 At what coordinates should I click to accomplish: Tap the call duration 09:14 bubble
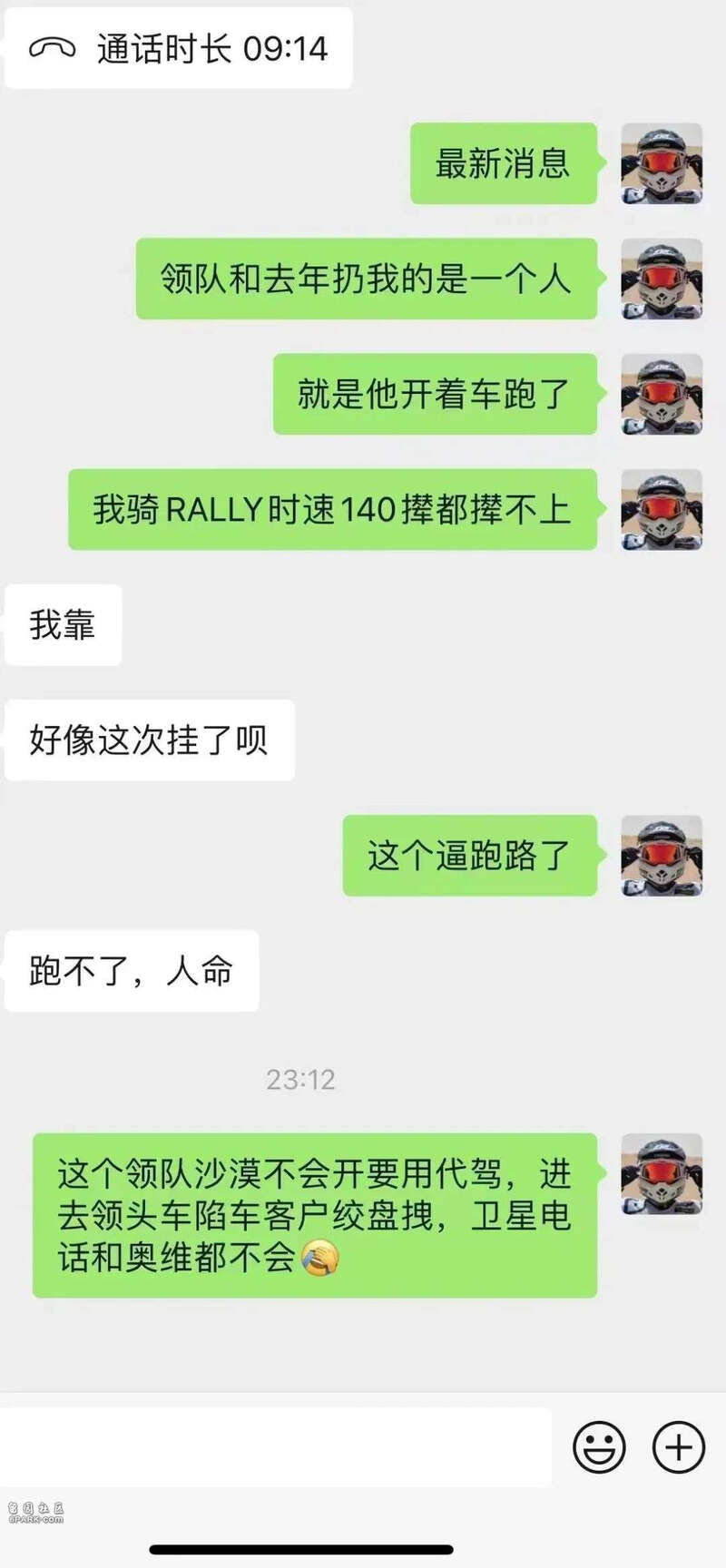tap(178, 48)
